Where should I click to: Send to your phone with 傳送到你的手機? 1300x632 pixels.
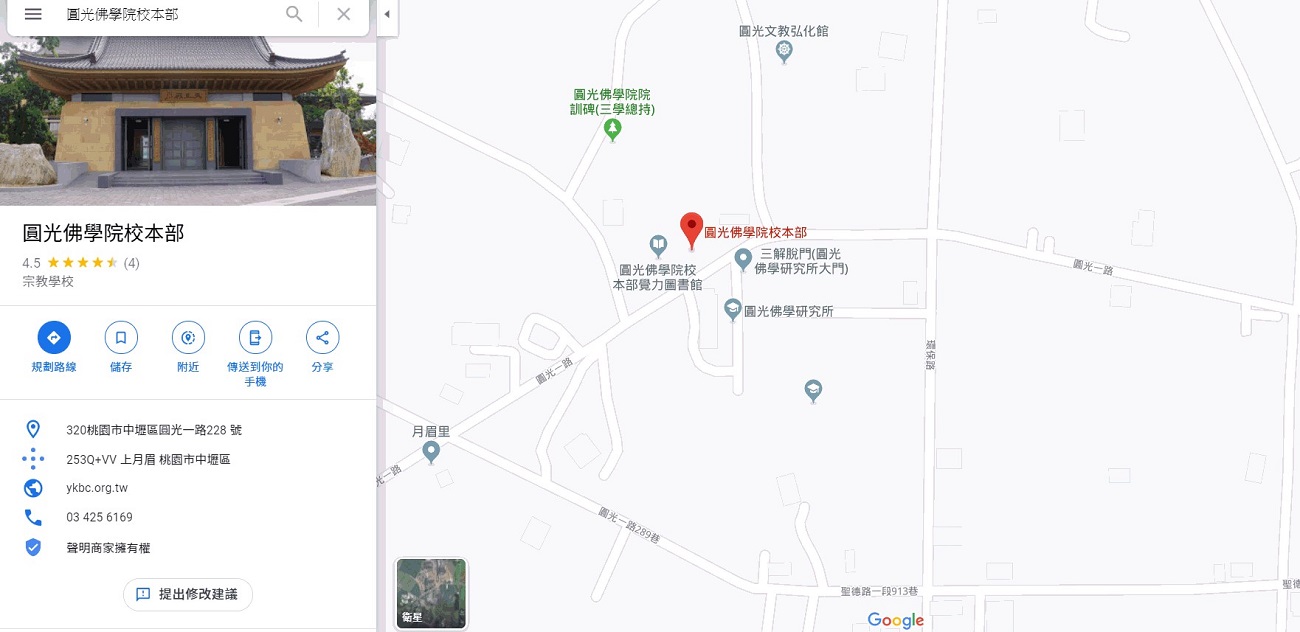[255, 338]
